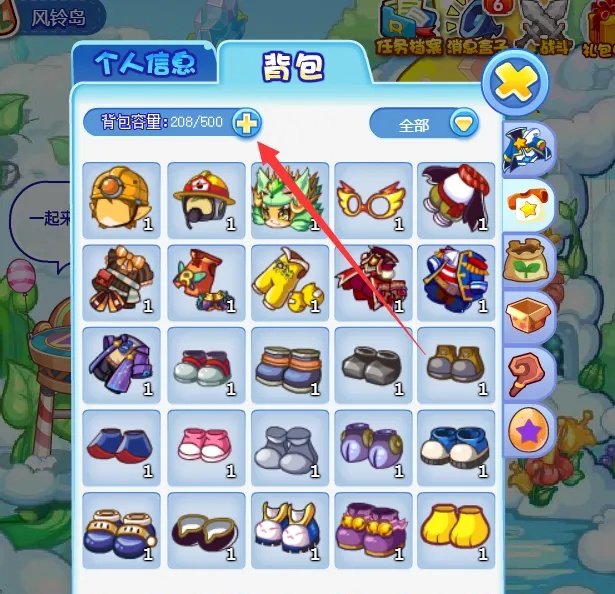Expand backpack capacity with plus button
The width and height of the screenshot is (615, 594).
(246, 123)
